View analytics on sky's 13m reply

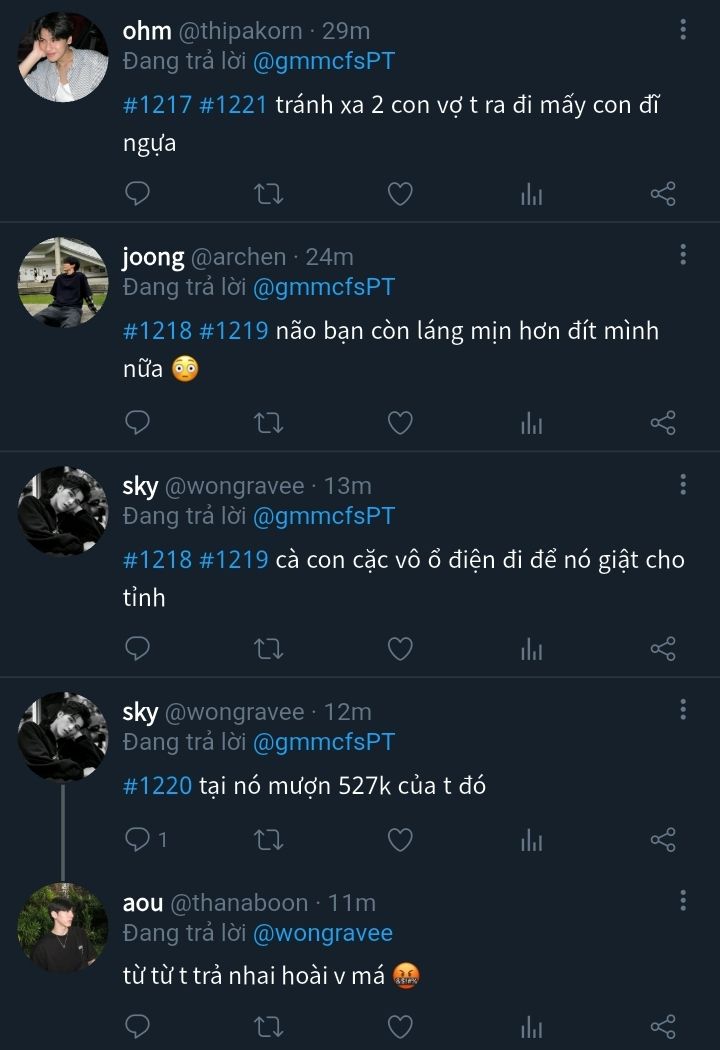tap(531, 649)
